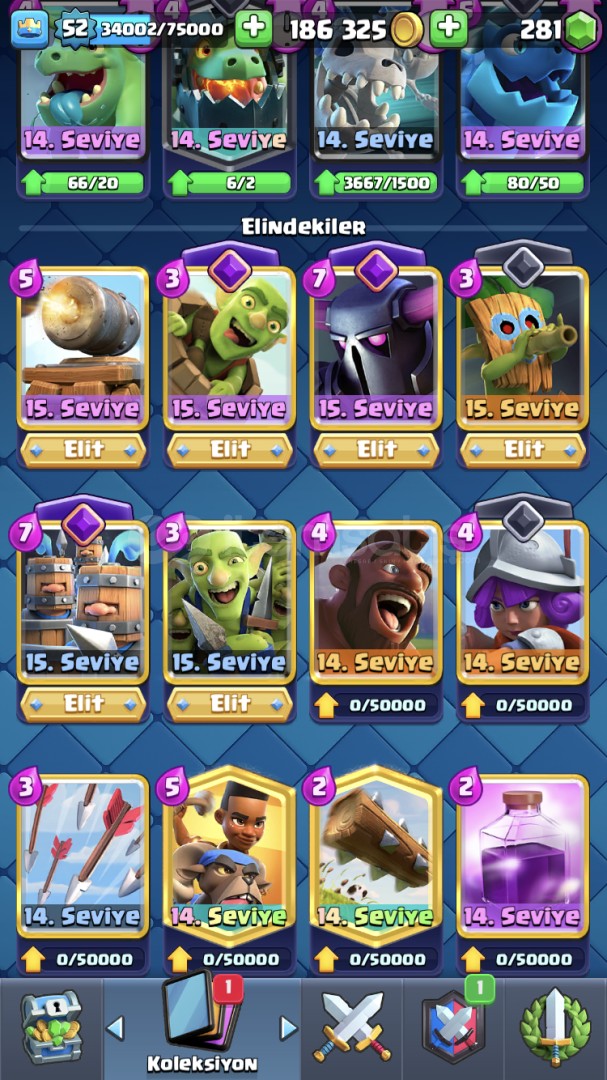Tap the right arrow beside Koleksiyon
The image size is (607, 1080).
point(289,1028)
